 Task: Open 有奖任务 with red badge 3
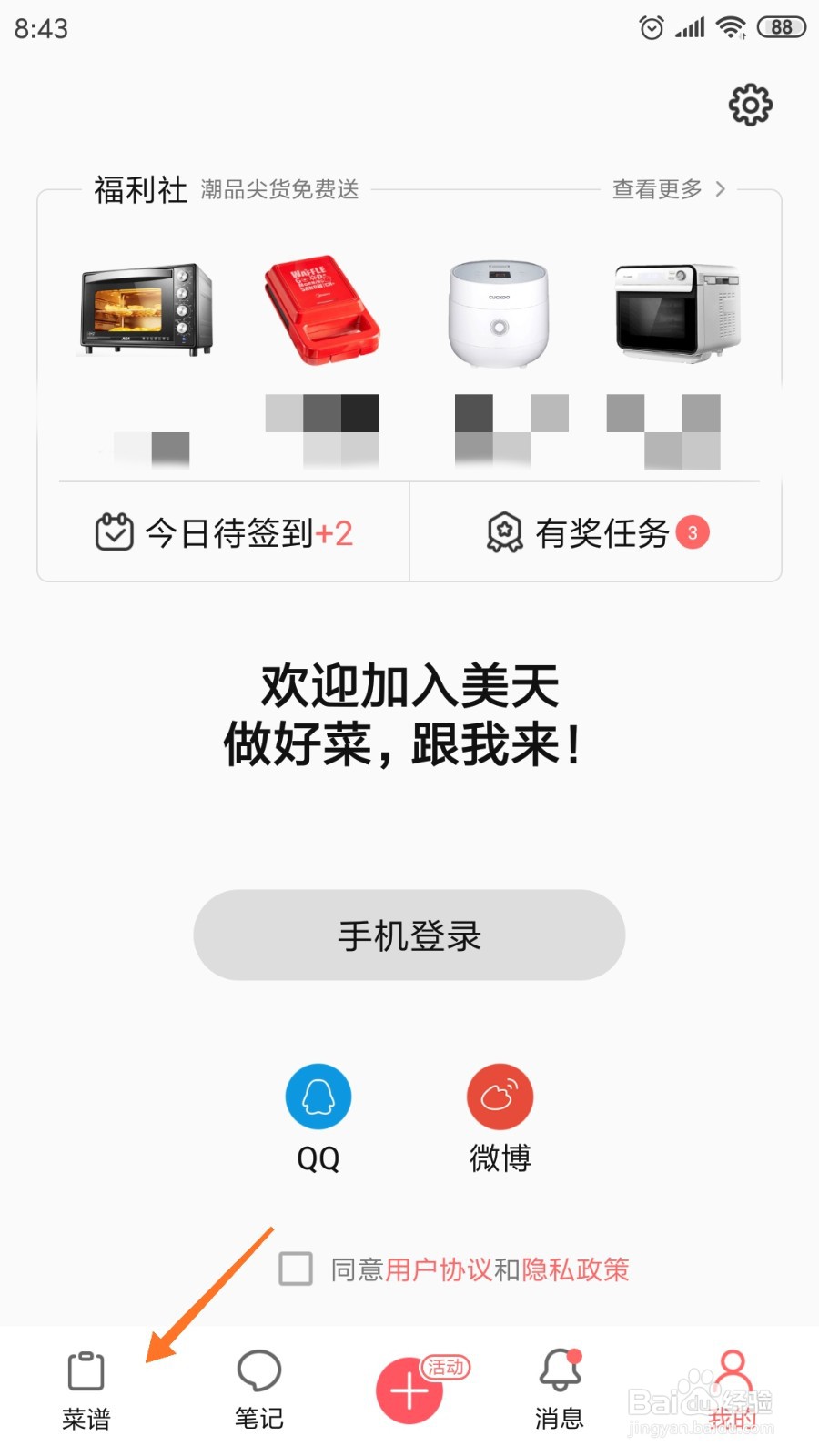point(596,533)
